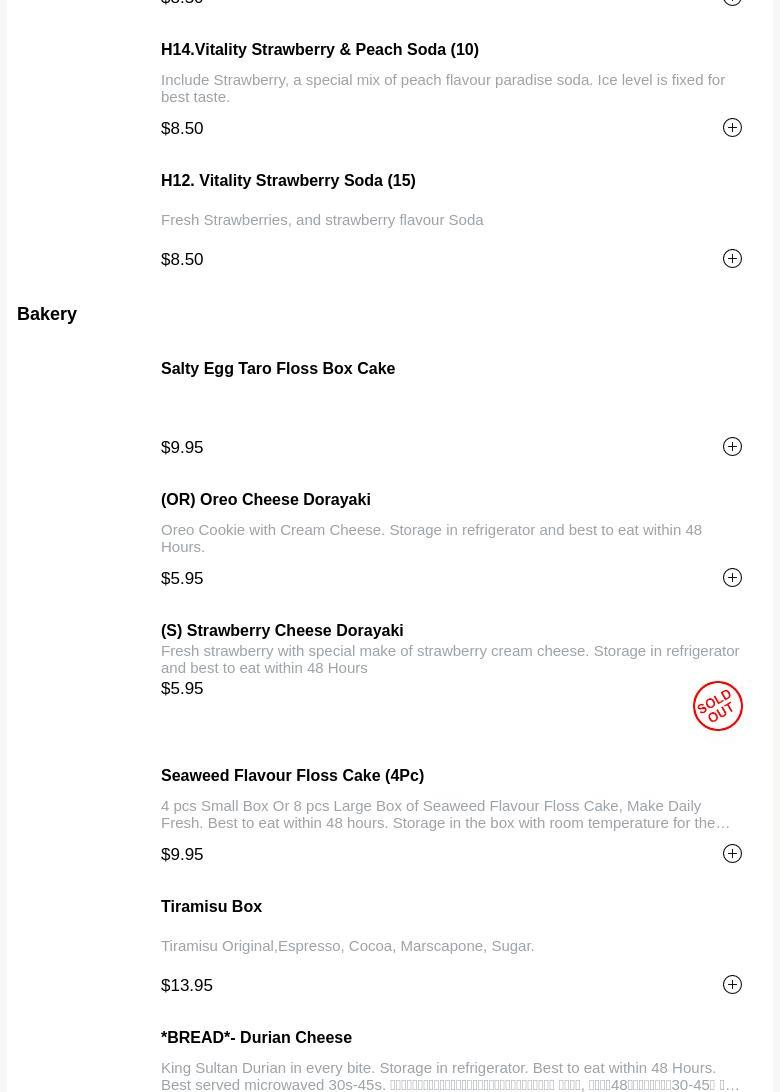780x1092 pixels.
Task: Open Seaweed Flavour Floss Cake details
Action: 292,775
